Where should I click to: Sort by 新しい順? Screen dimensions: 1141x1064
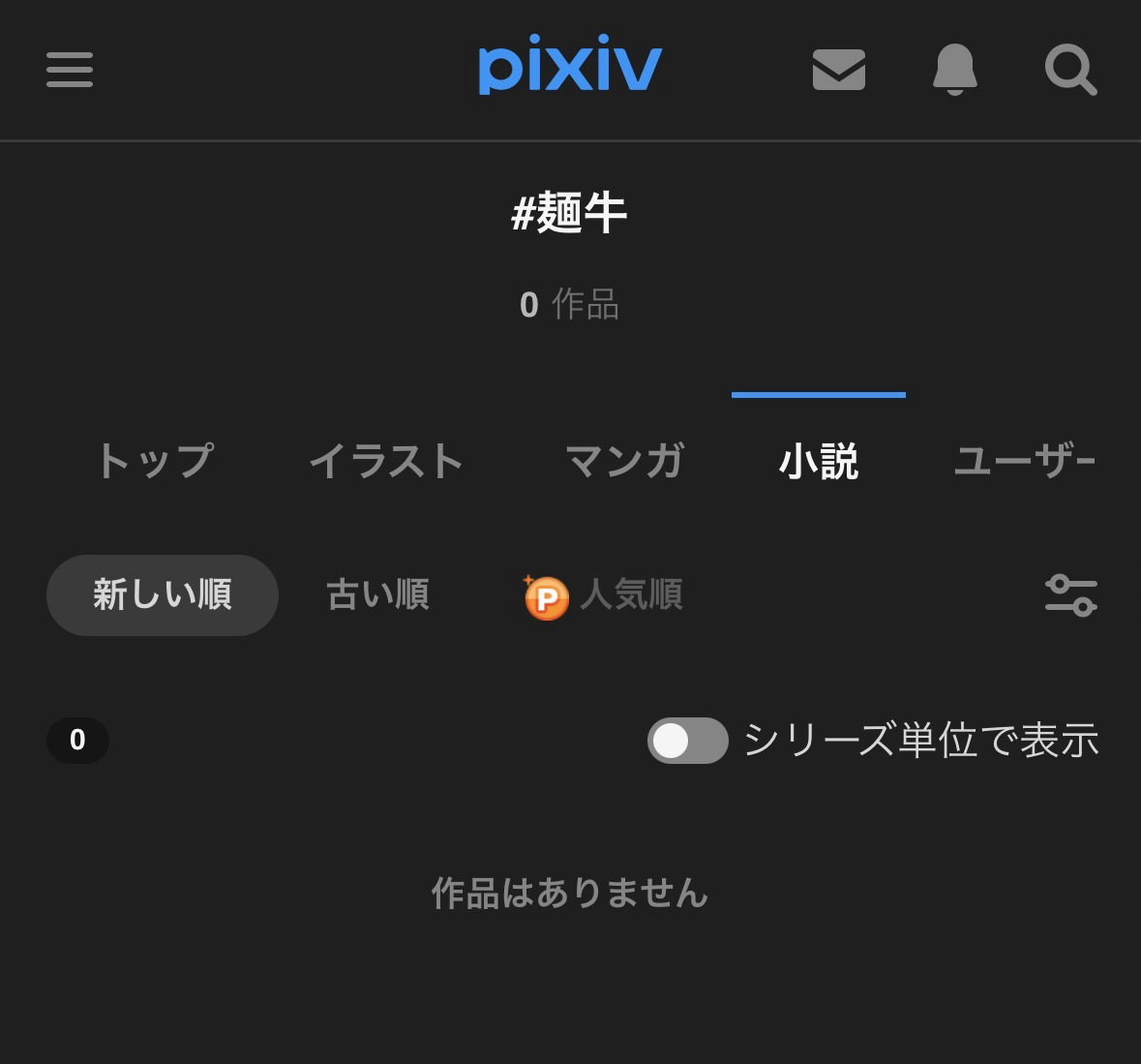(x=163, y=594)
